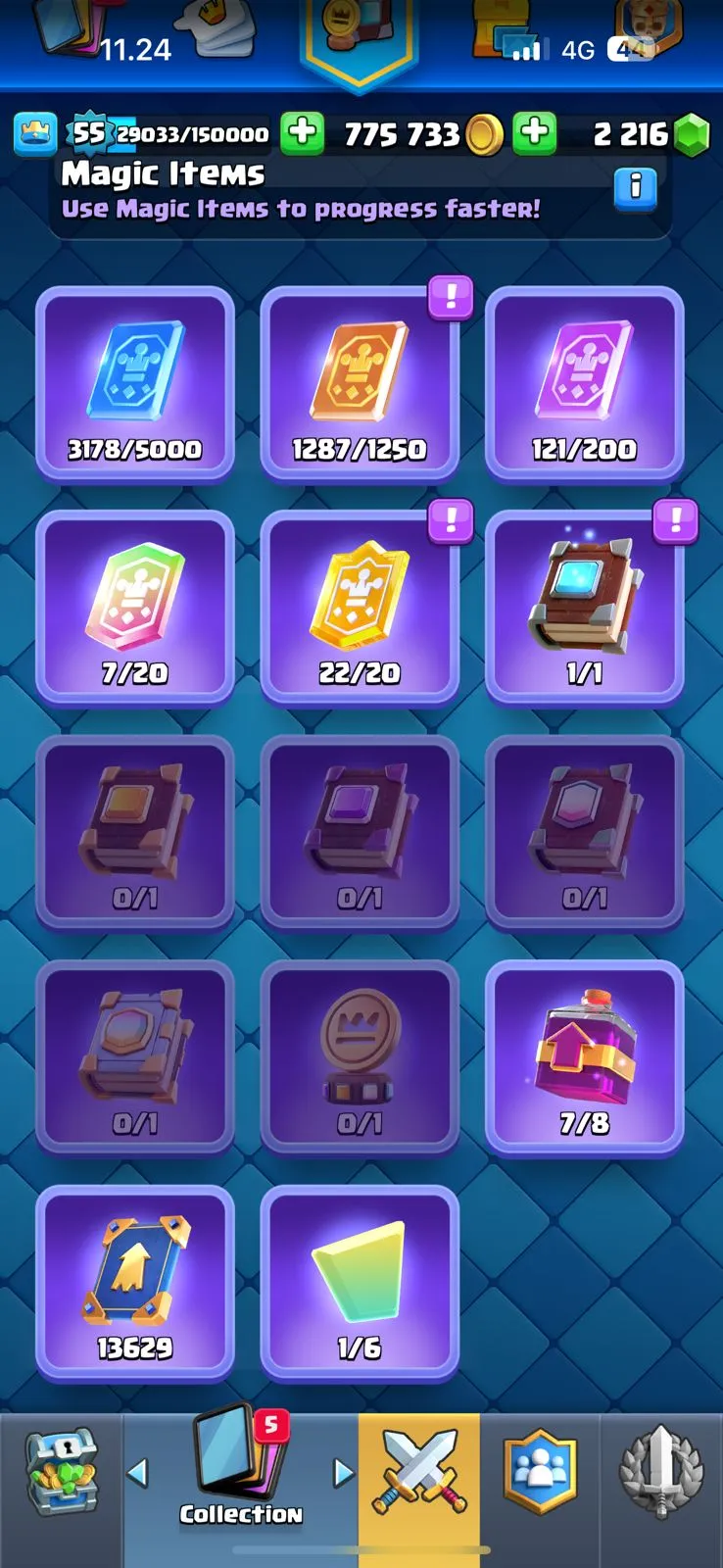This screenshot has height=1568, width=723.
Task: View the evolution shard 1/6
Action: 360,1282
